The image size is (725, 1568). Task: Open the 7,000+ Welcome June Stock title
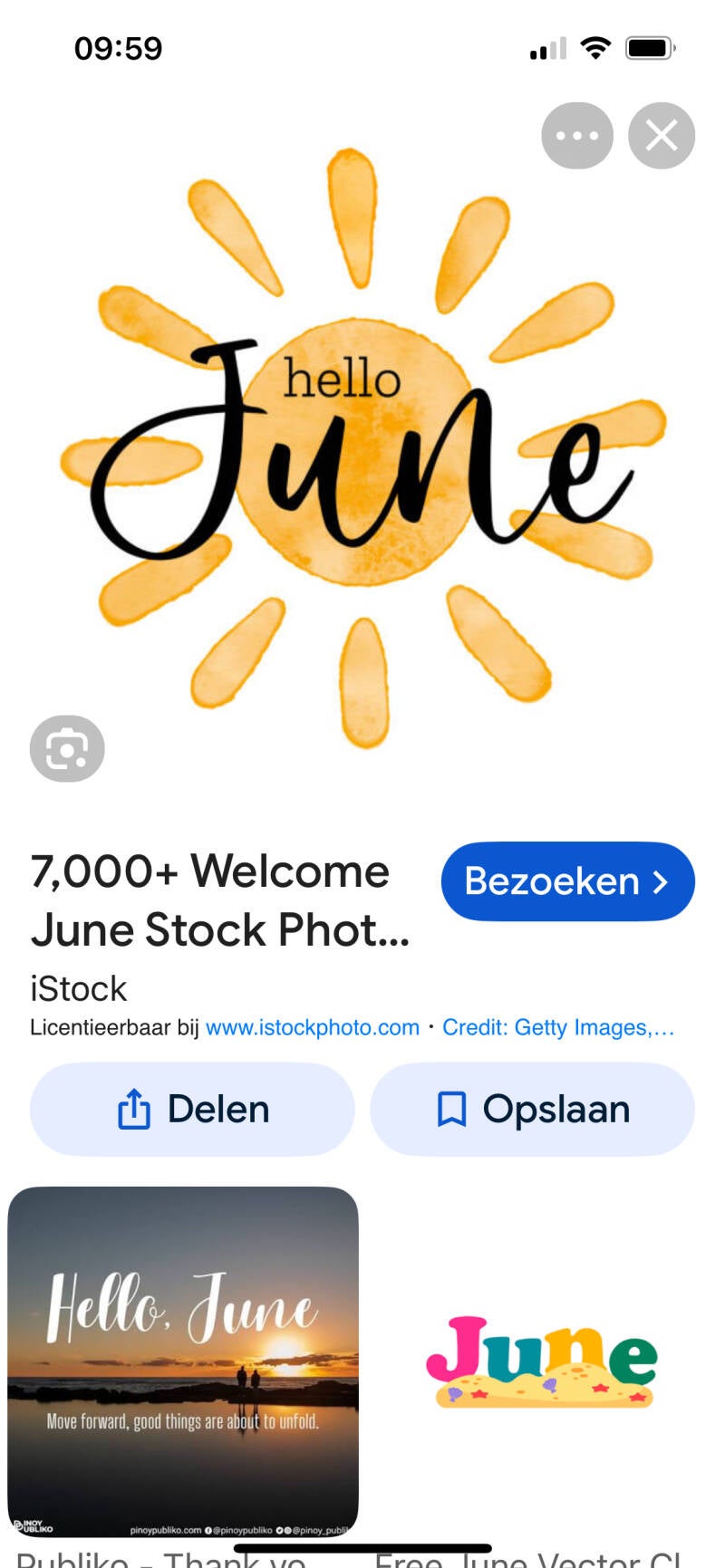[219, 900]
